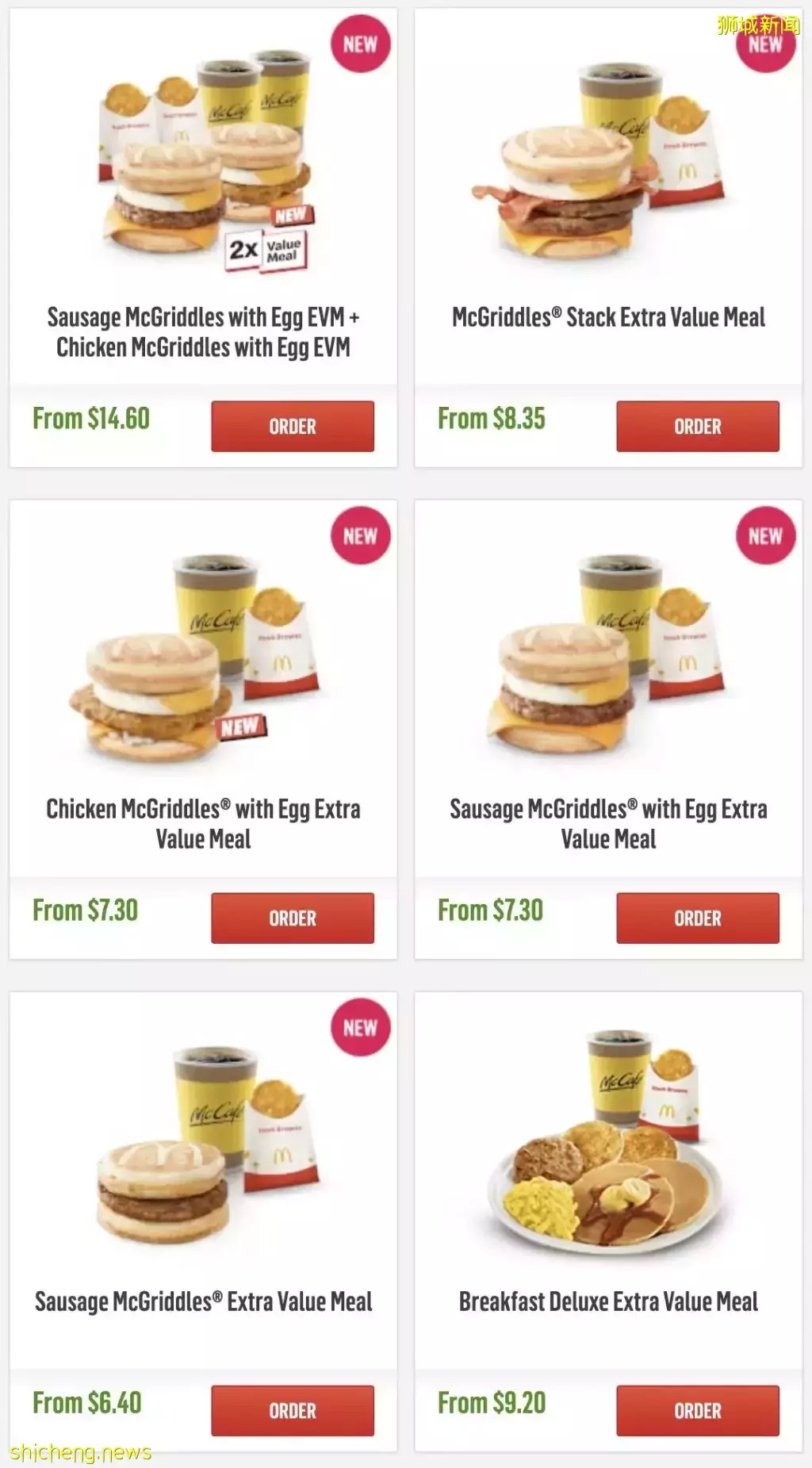The width and height of the screenshot is (812, 1468).
Task: Click the NEW badge on the double EVM bundle card
Action: click(x=359, y=44)
